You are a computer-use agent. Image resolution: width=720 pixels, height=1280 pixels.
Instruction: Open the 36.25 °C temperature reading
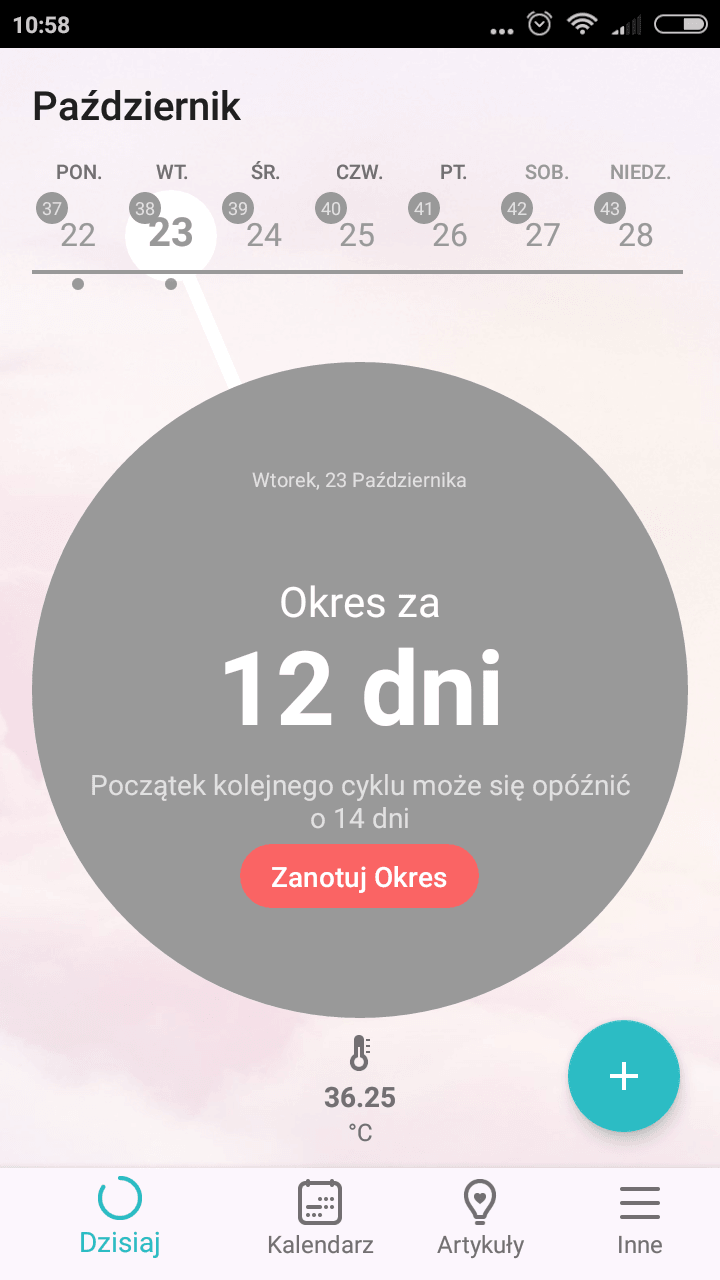tap(360, 1090)
